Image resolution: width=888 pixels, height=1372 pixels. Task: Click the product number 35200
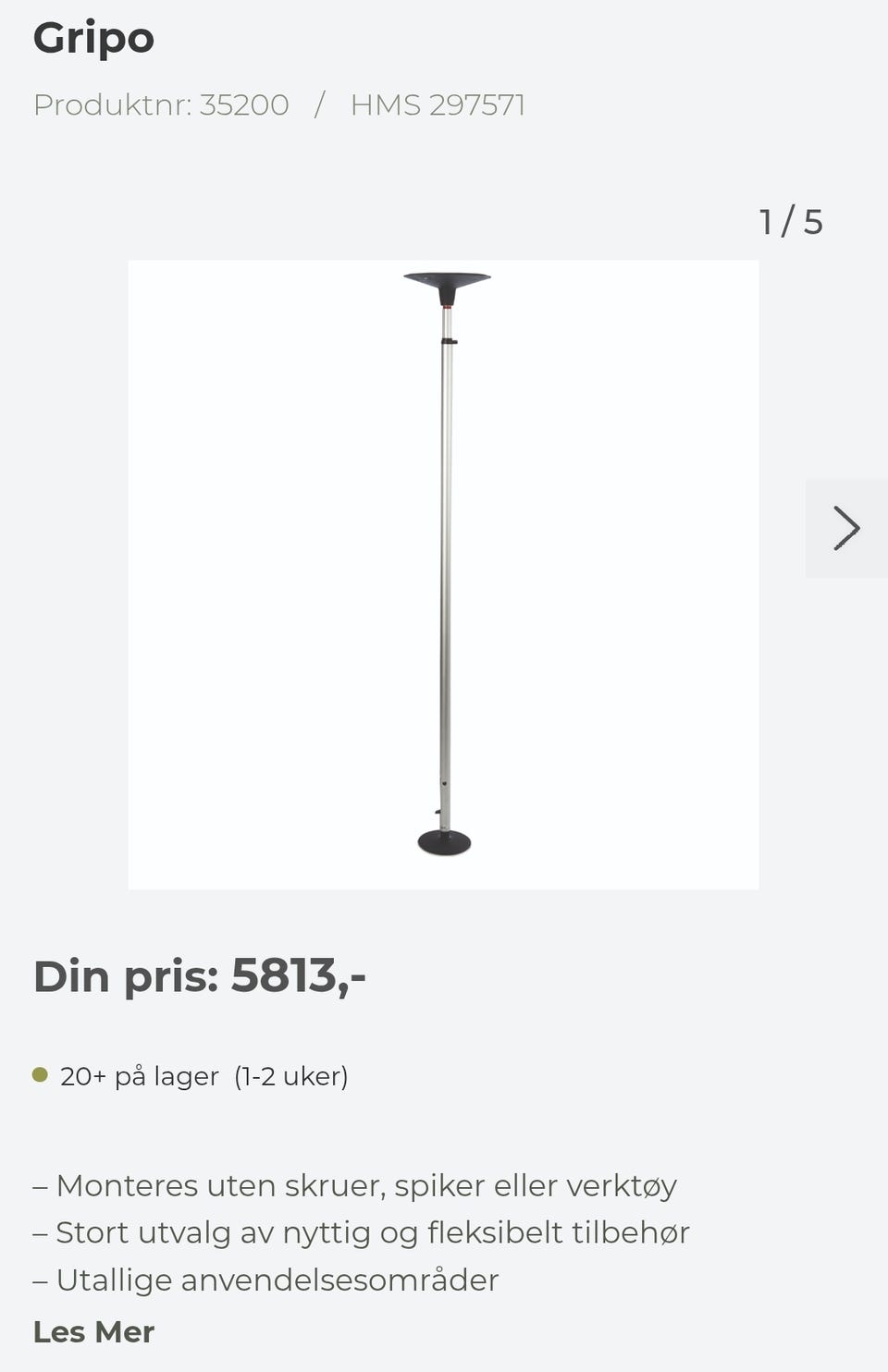(x=244, y=104)
